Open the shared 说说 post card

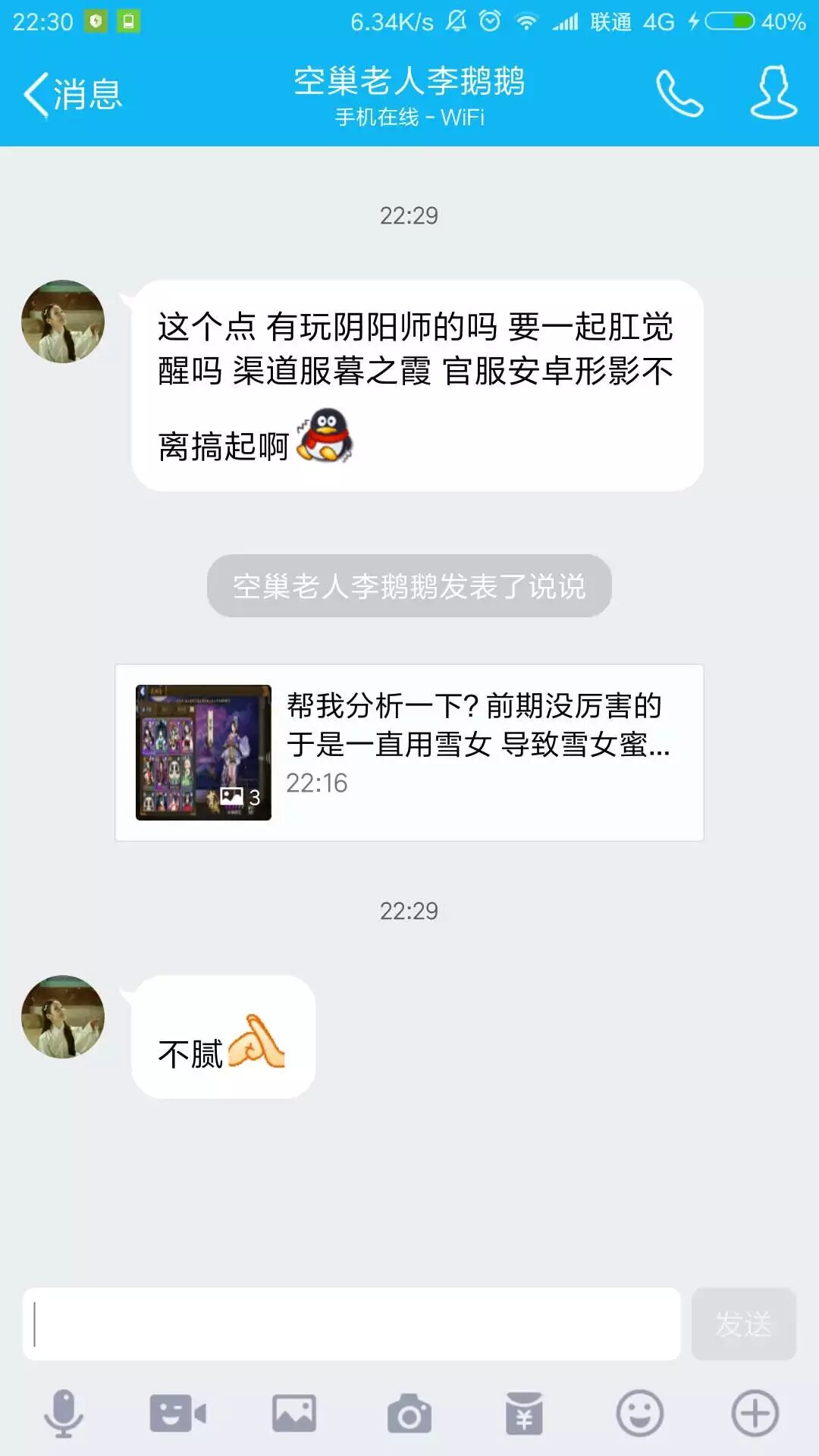409,752
